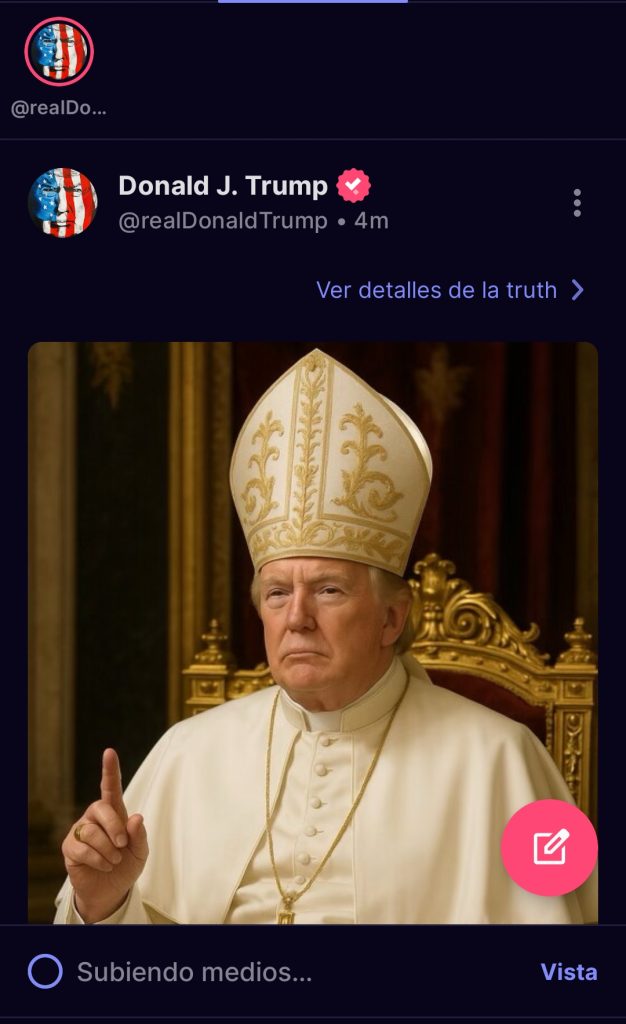Open the poster's name Donald J. Trump
The height and width of the screenshot is (1024, 626).
(223, 186)
